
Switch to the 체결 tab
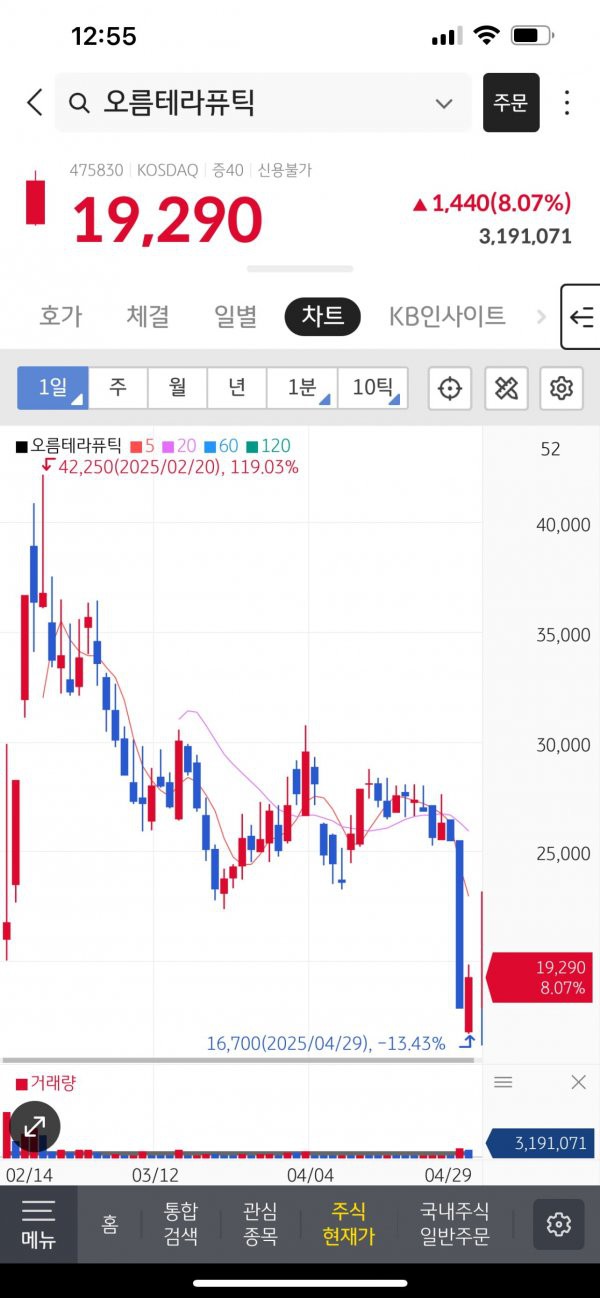[147, 317]
